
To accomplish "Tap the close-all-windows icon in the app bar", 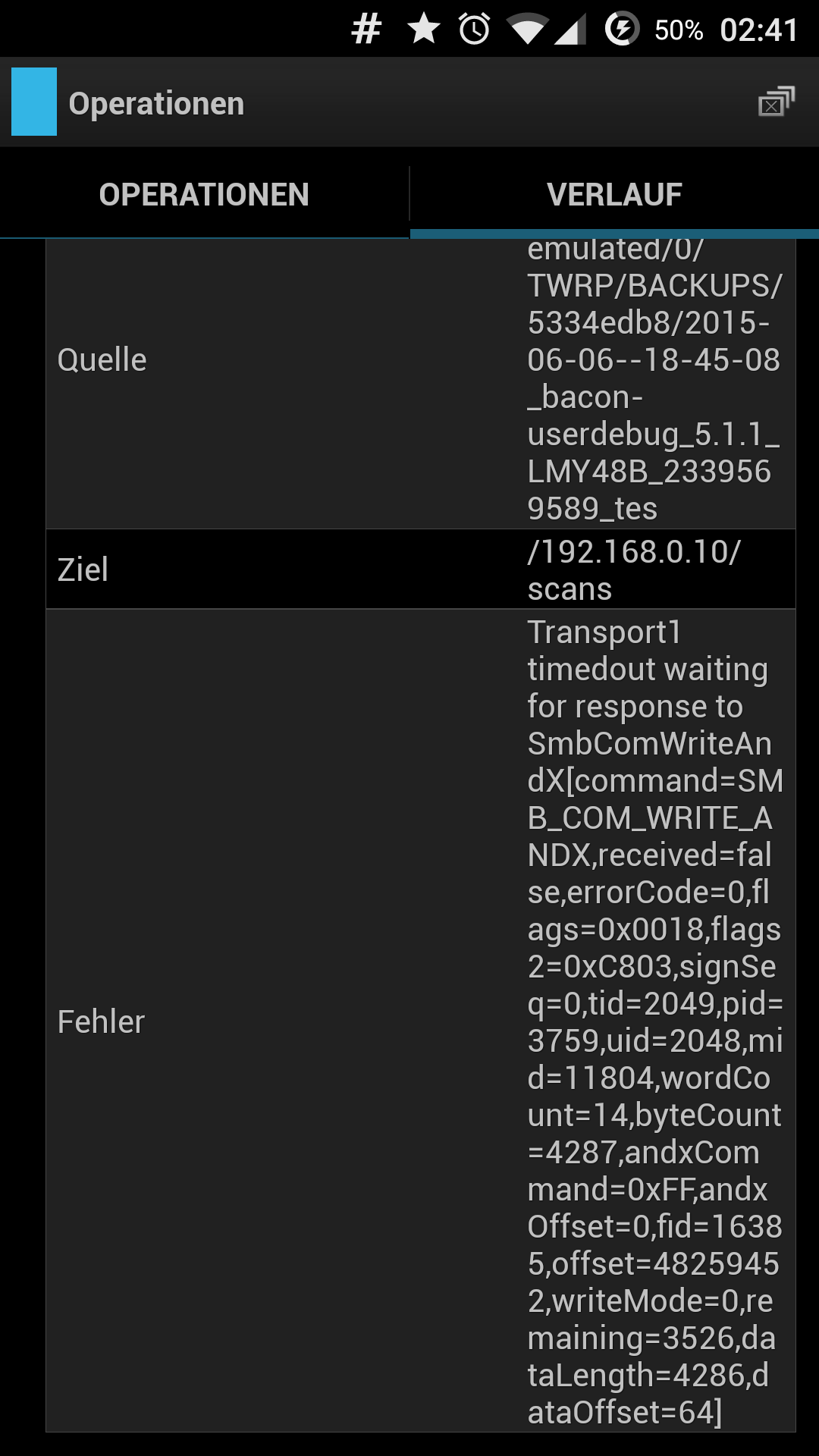I will tap(775, 102).
